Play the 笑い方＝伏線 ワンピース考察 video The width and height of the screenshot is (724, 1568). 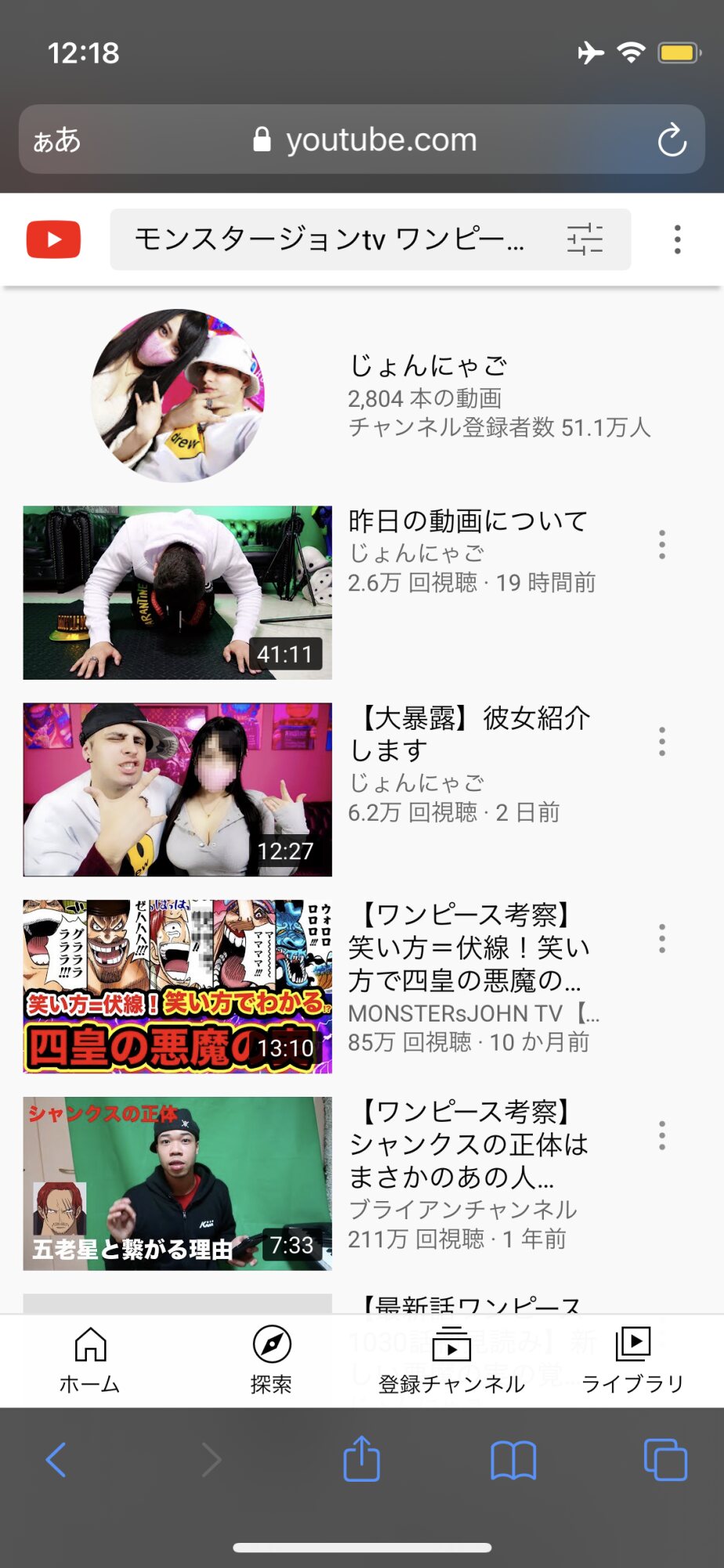178,986
